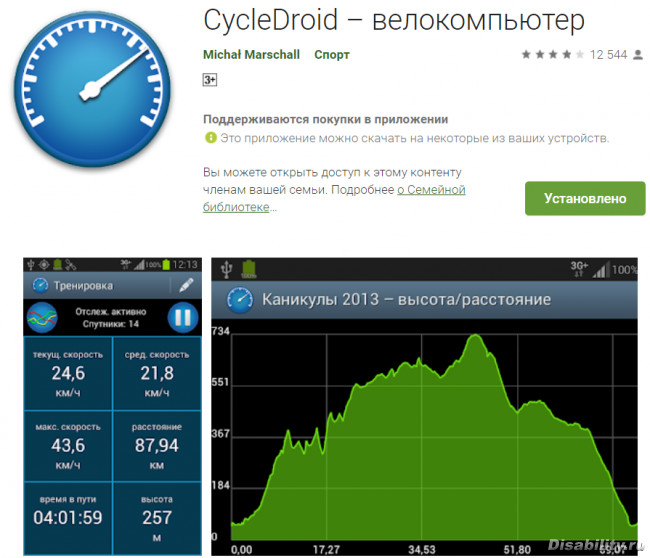Viewport: 650px width, 558px height.
Task: Open the Тренировка screenshot preview
Action: point(113,405)
